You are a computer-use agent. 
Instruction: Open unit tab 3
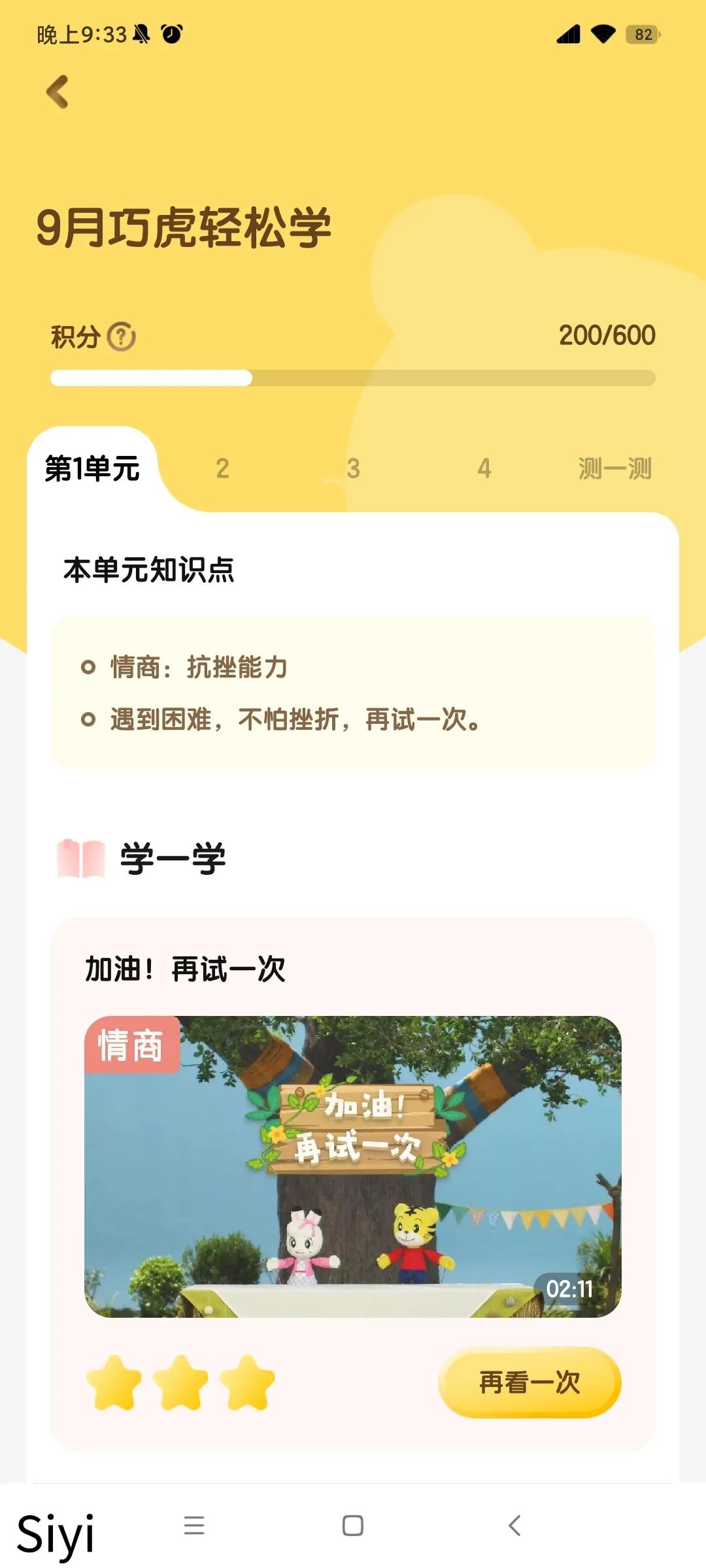[353, 468]
